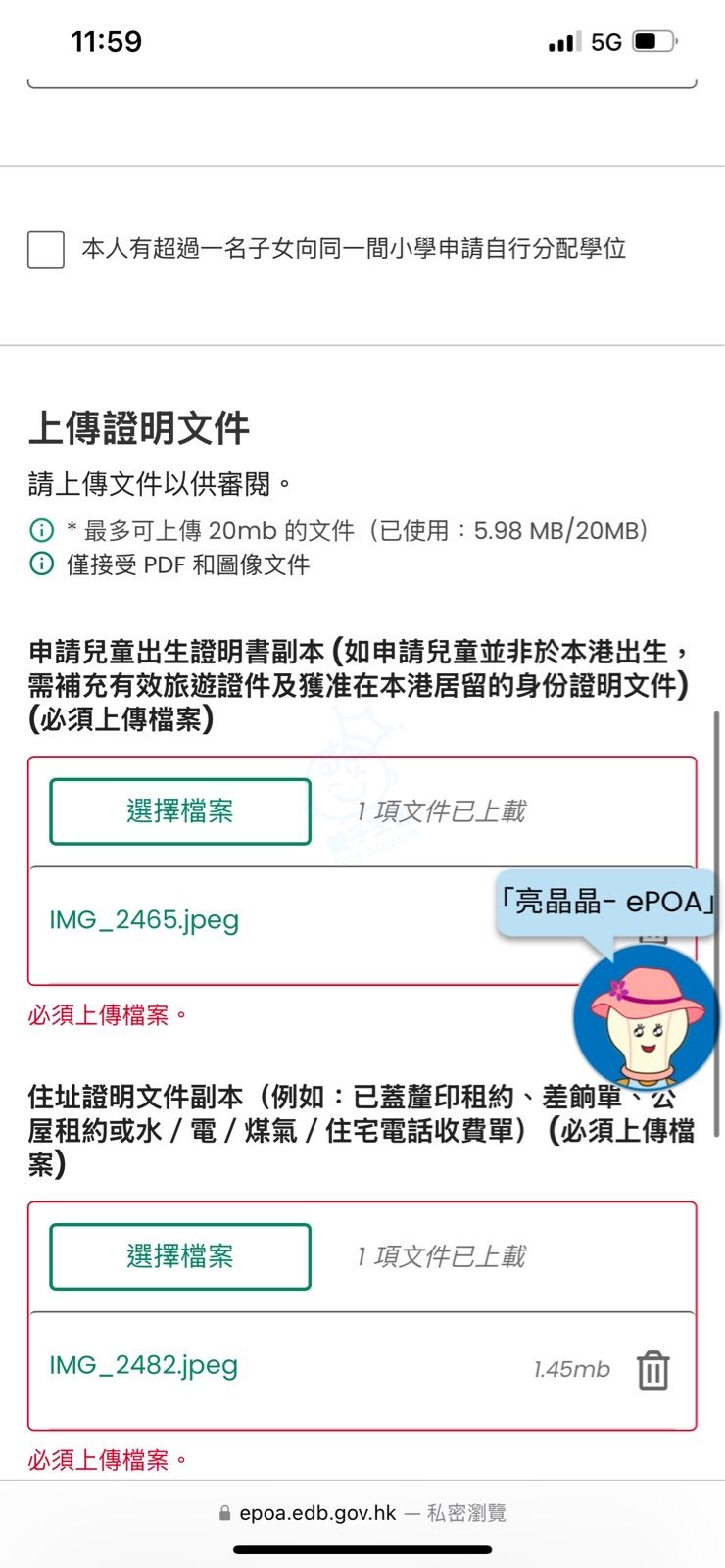Tap 選擇檔案 under the address proof section
The image size is (725, 1568).
180,1256
